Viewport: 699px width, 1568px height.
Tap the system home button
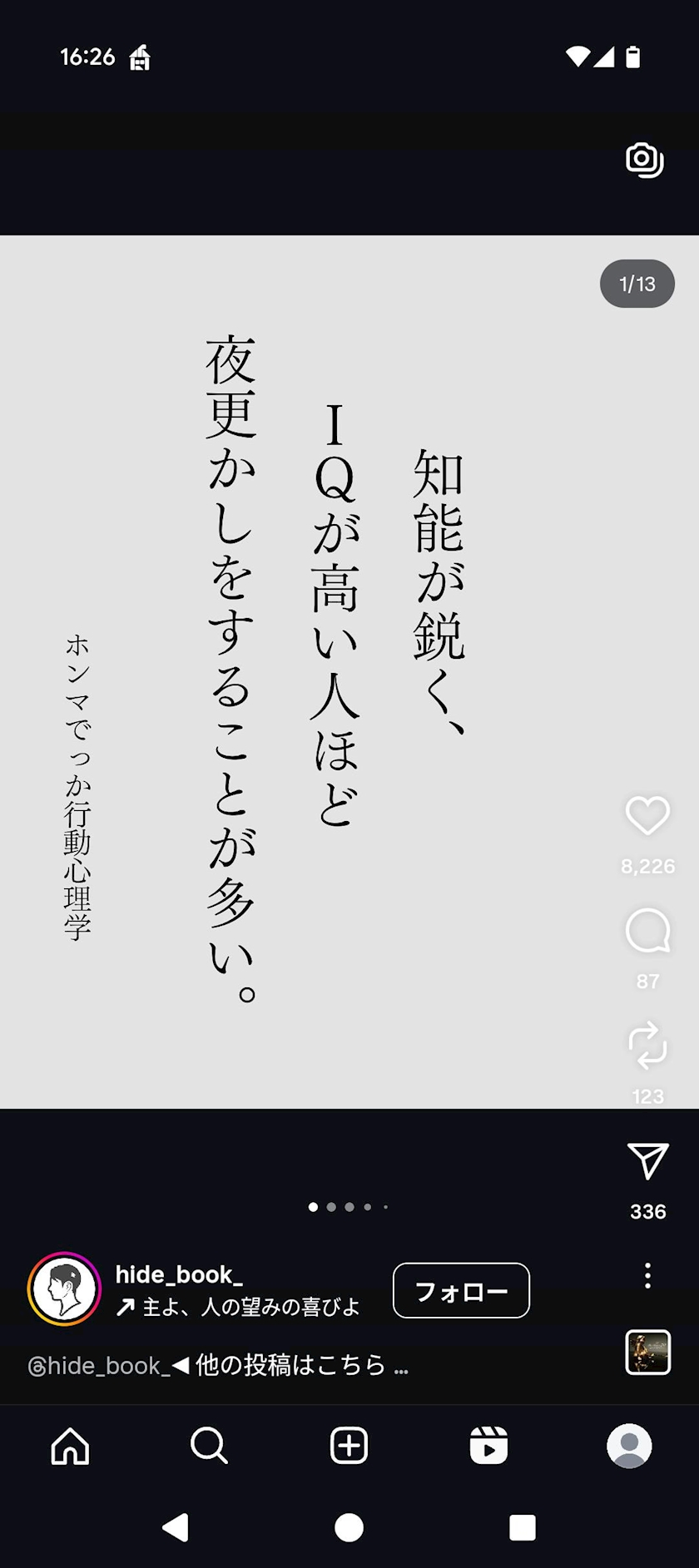point(349,1527)
